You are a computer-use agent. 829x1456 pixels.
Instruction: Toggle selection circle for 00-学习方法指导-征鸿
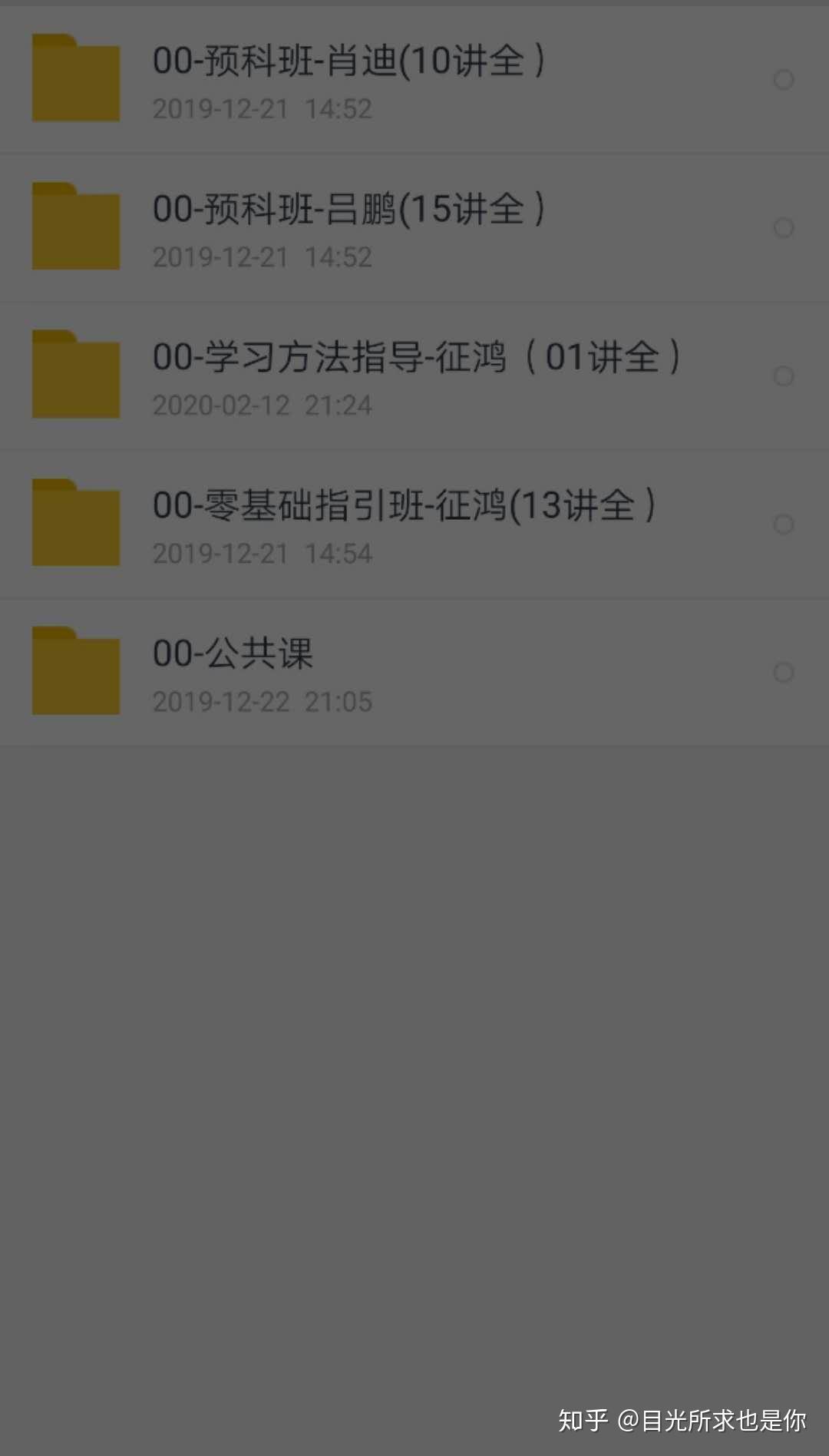click(x=784, y=376)
